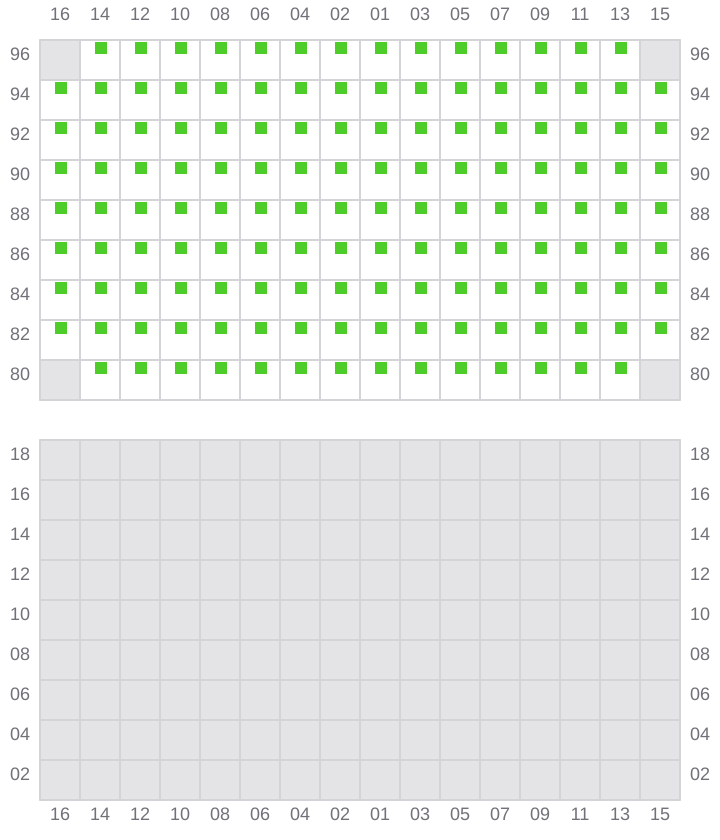Select seat row 88, column 04
The height and width of the screenshot is (840, 720).
pyautogui.click(x=301, y=208)
